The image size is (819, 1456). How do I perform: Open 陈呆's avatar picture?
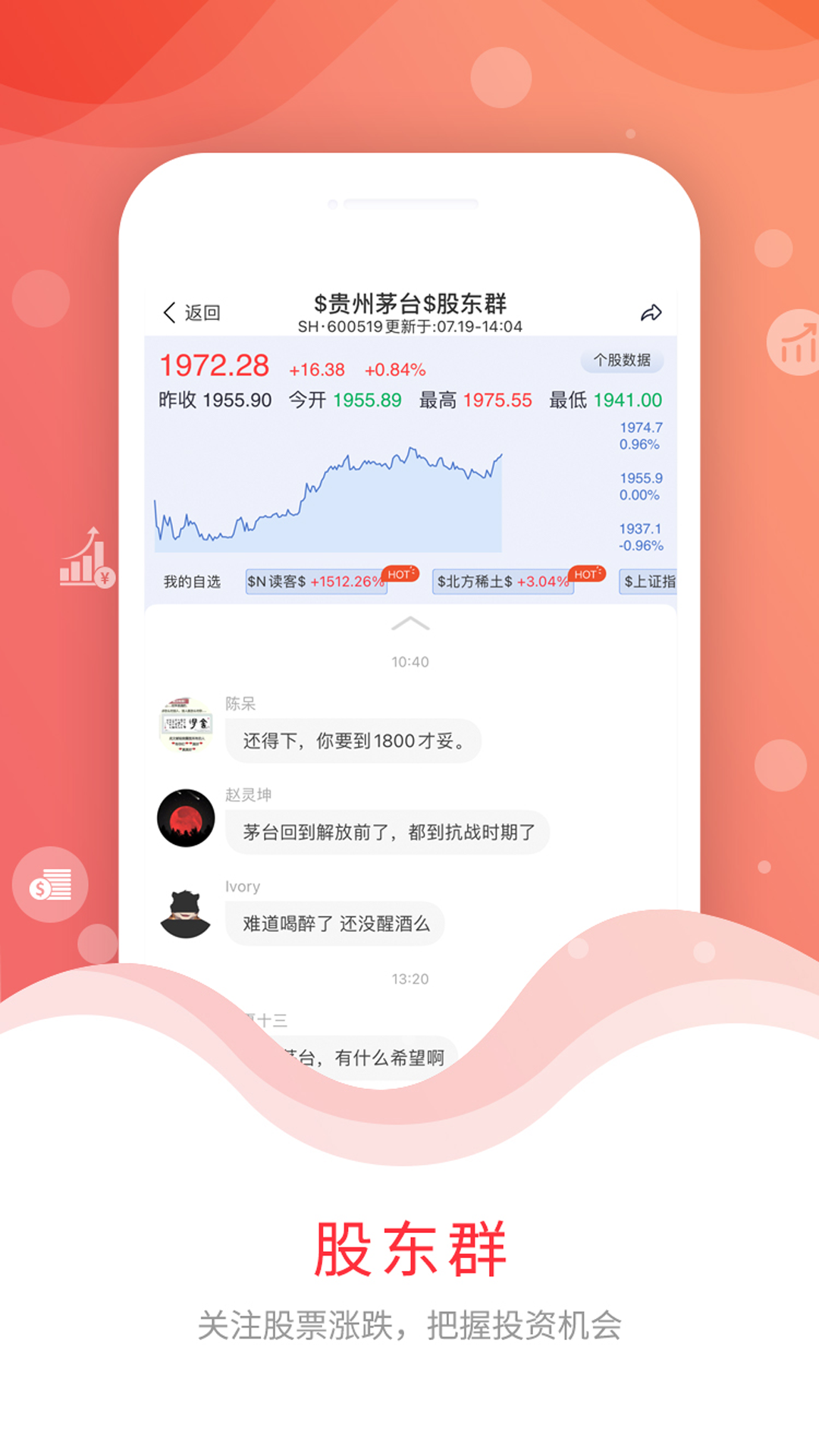coord(188,723)
